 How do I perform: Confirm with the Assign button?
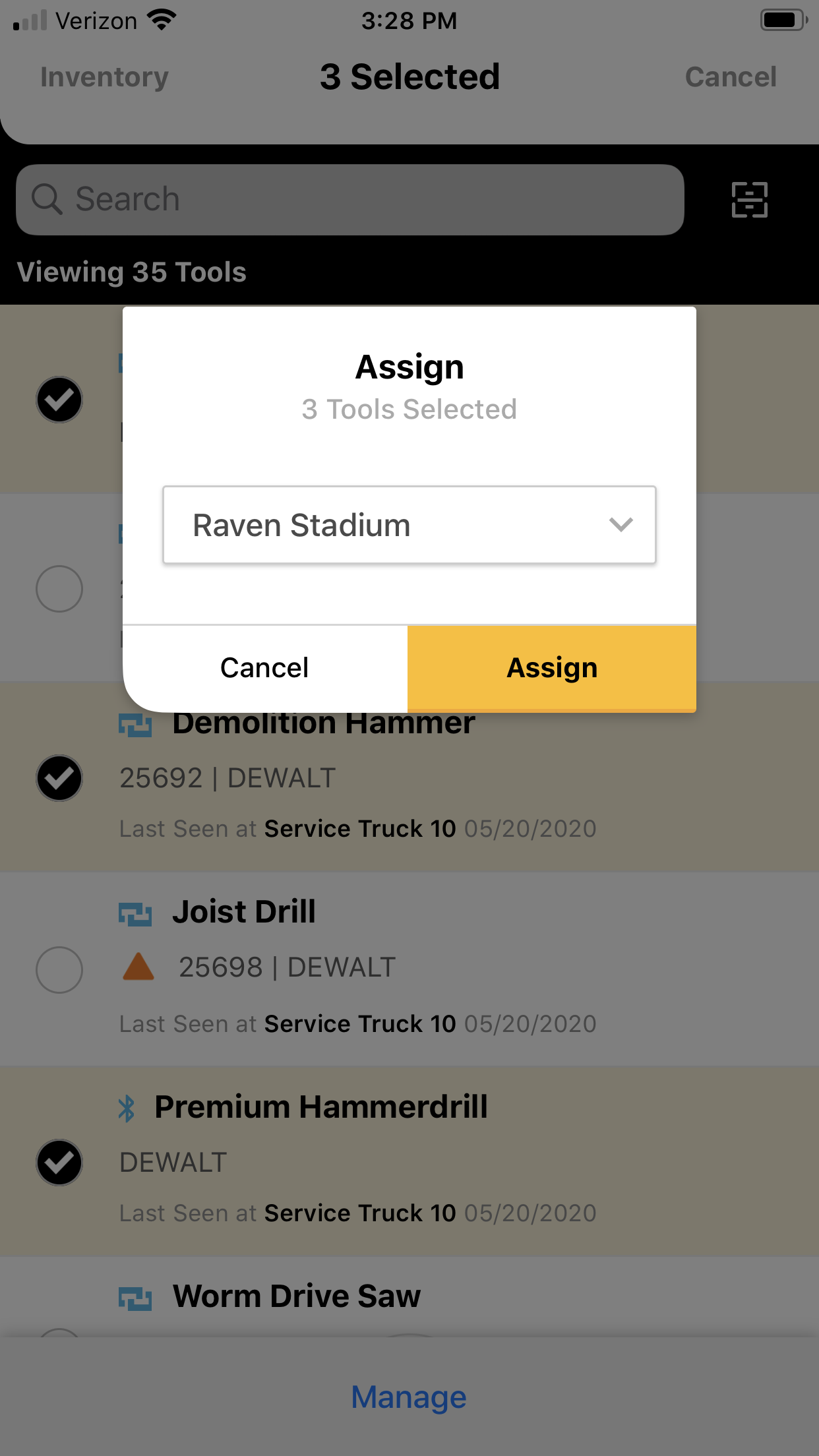tap(551, 667)
